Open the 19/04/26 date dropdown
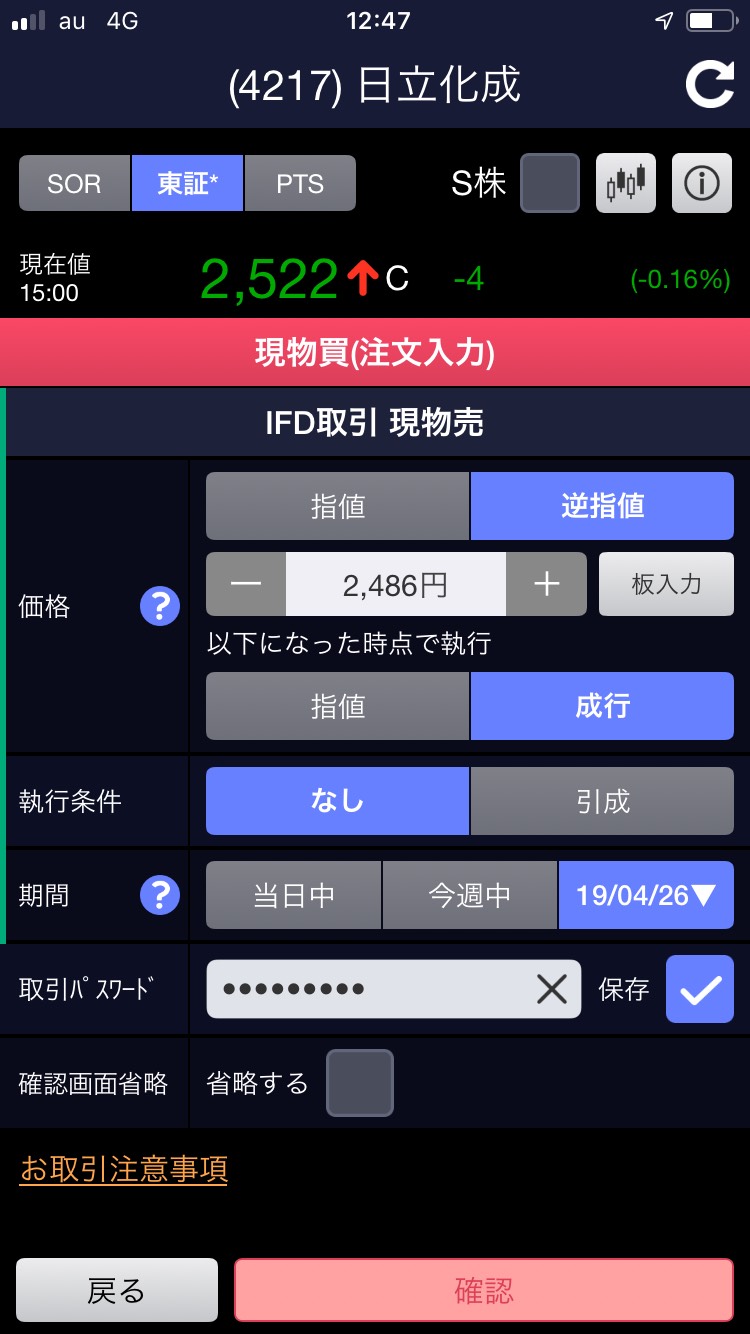Viewport: 750px width, 1334px height. 646,895
